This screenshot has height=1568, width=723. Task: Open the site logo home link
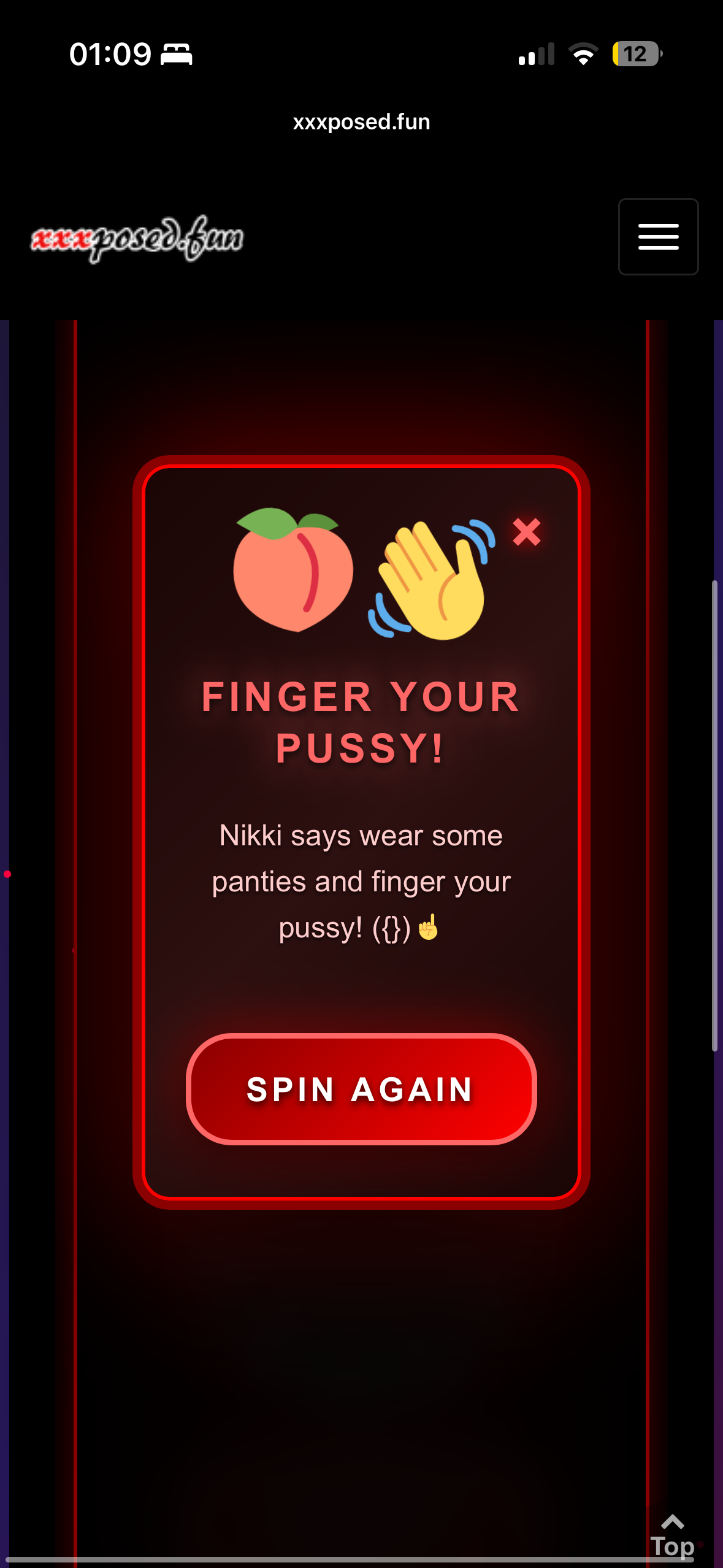click(137, 239)
